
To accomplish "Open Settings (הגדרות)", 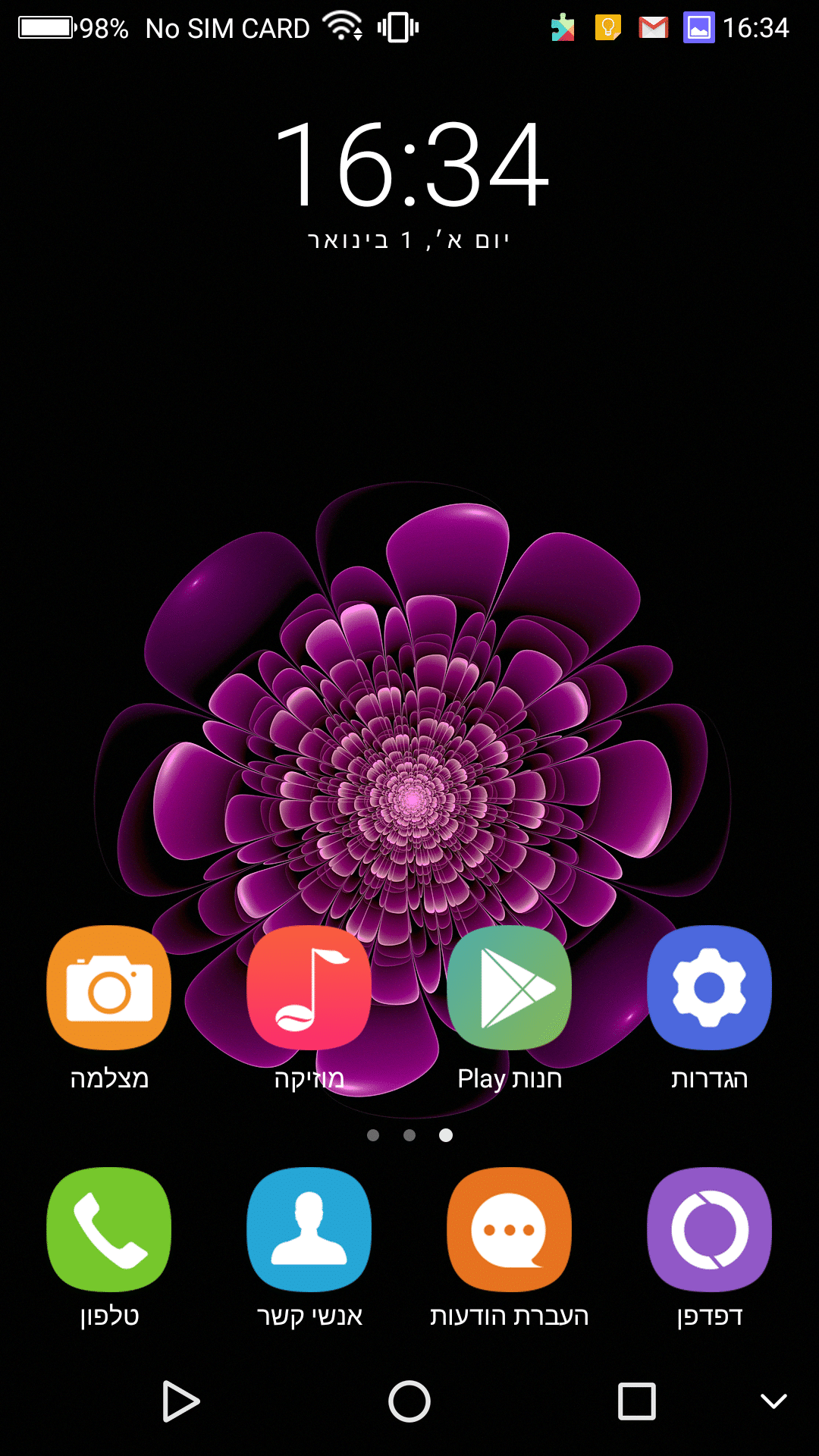I will click(709, 987).
